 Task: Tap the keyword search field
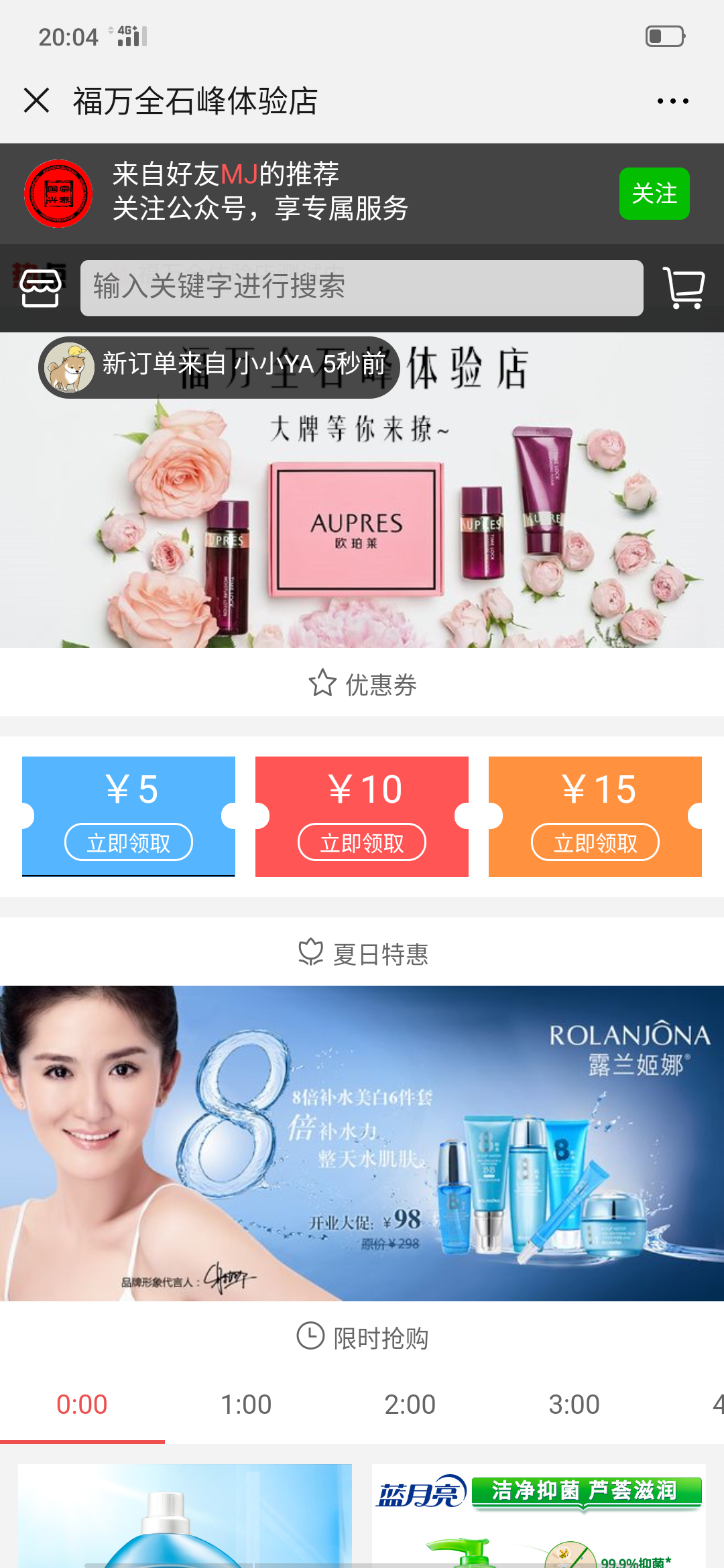(362, 288)
